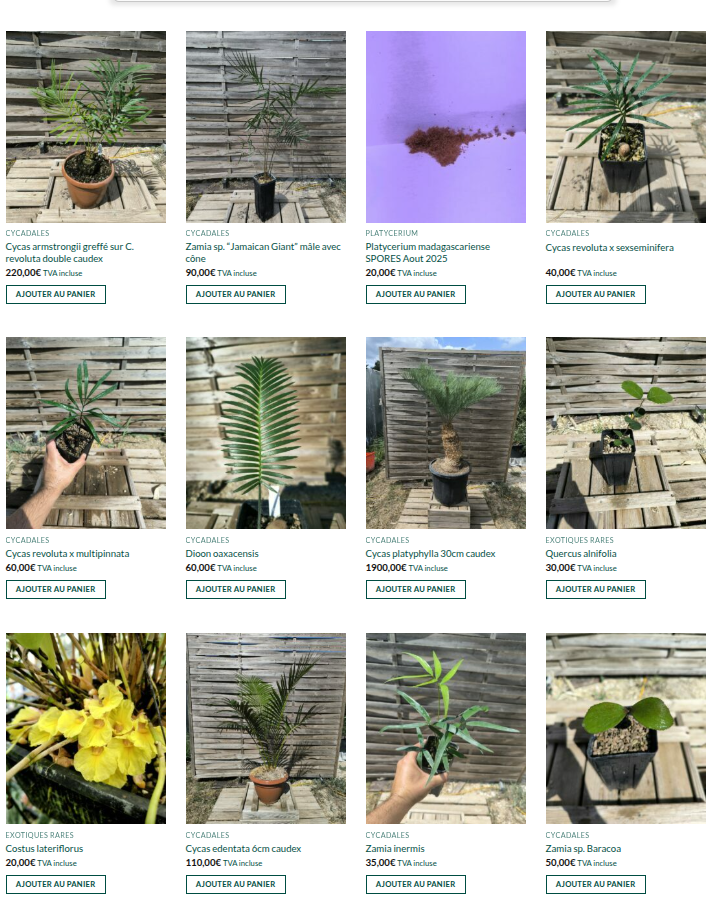The image size is (715, 917).
Task: Open Platycerium madagascariense spores product title
Action: point(428,253)
